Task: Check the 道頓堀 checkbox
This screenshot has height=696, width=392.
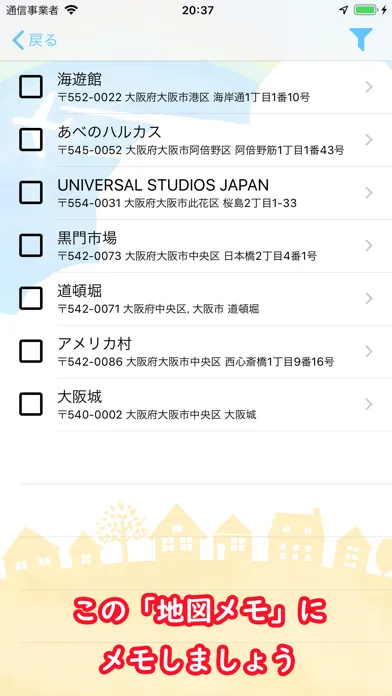Action: point(31,298)
